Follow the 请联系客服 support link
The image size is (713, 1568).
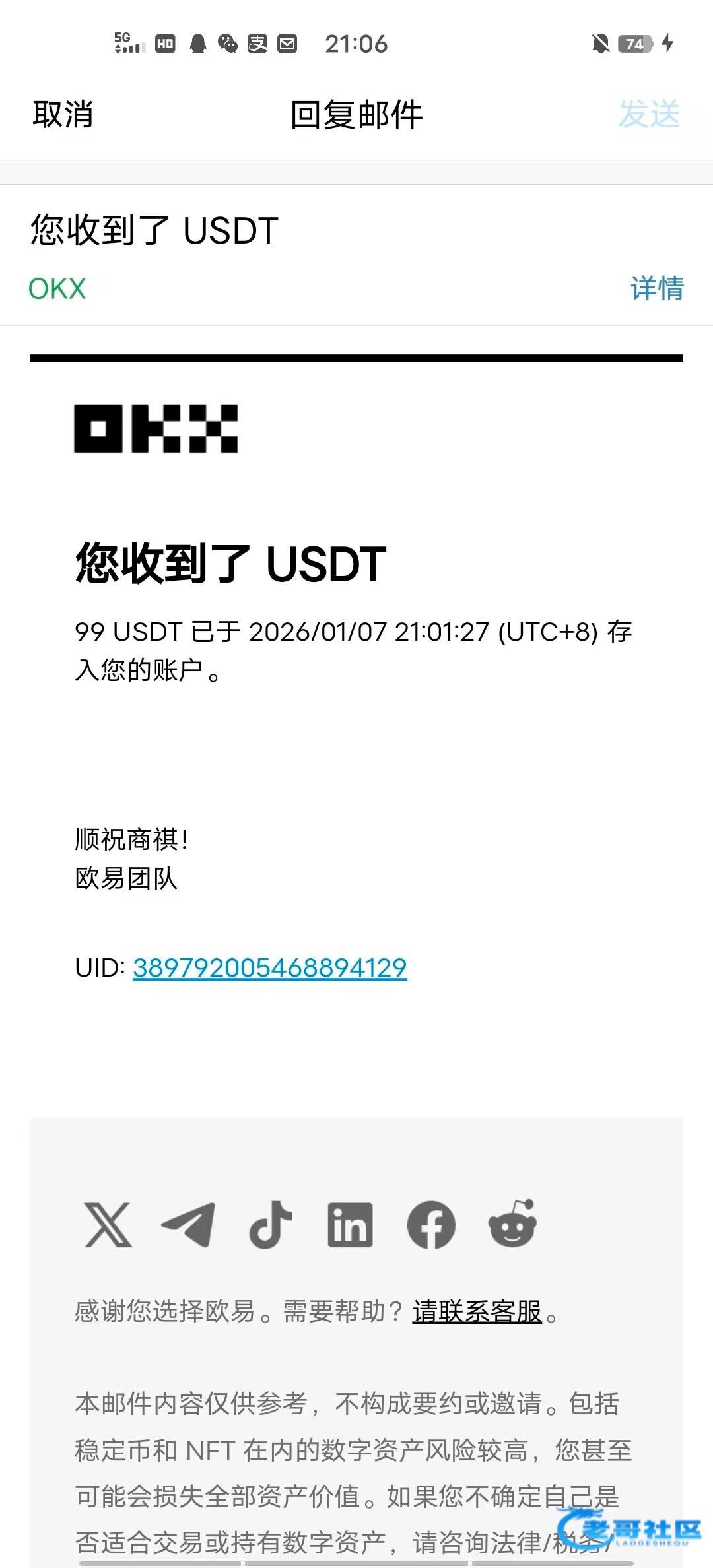(477, 1311)
